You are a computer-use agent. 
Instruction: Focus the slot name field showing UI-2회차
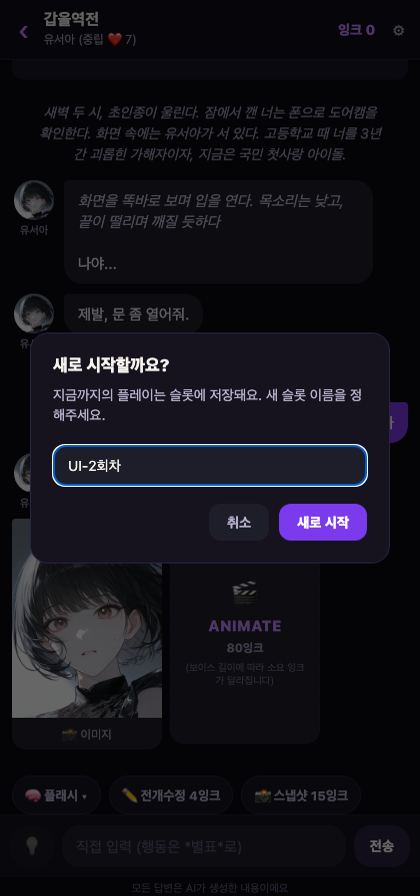[x=210, y=466]
